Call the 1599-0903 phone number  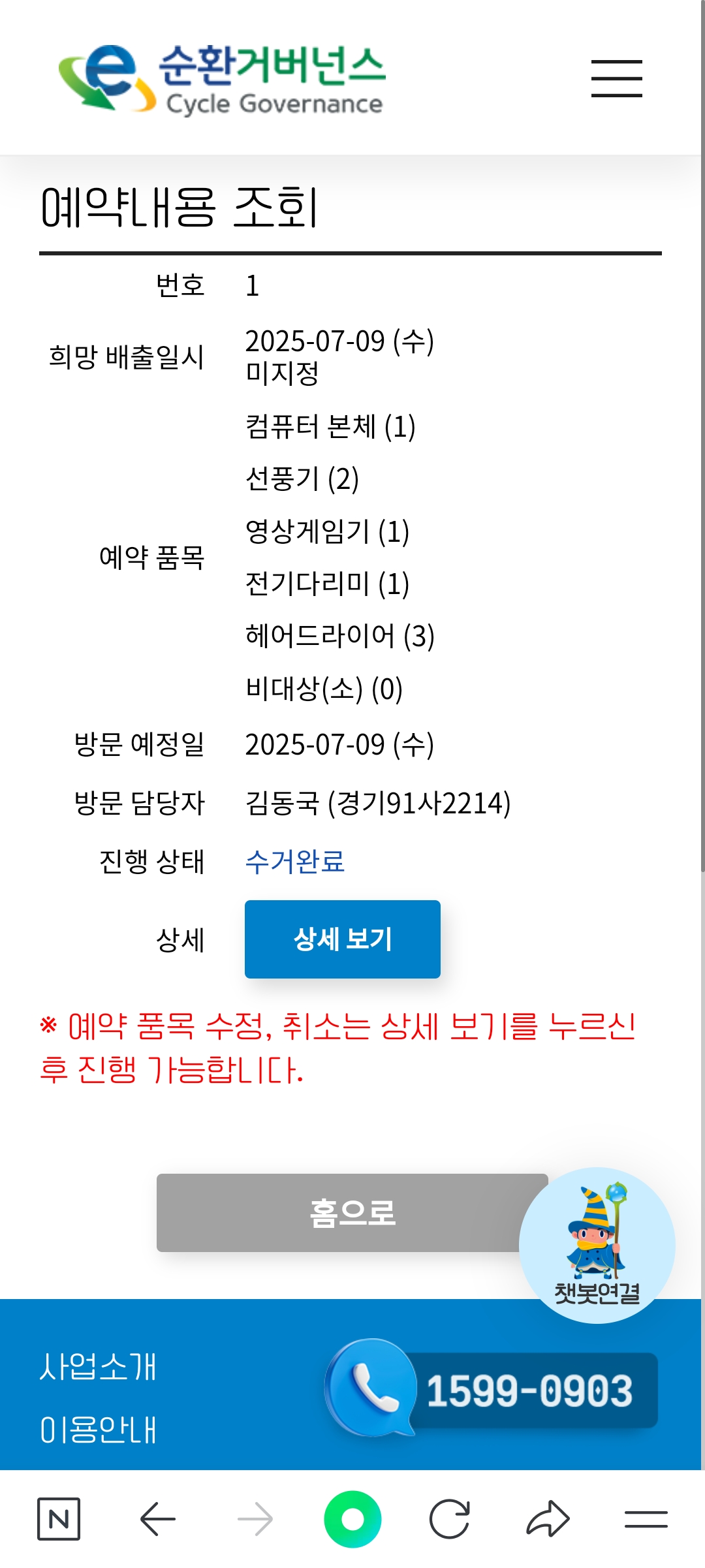[x=492, y=1389]
